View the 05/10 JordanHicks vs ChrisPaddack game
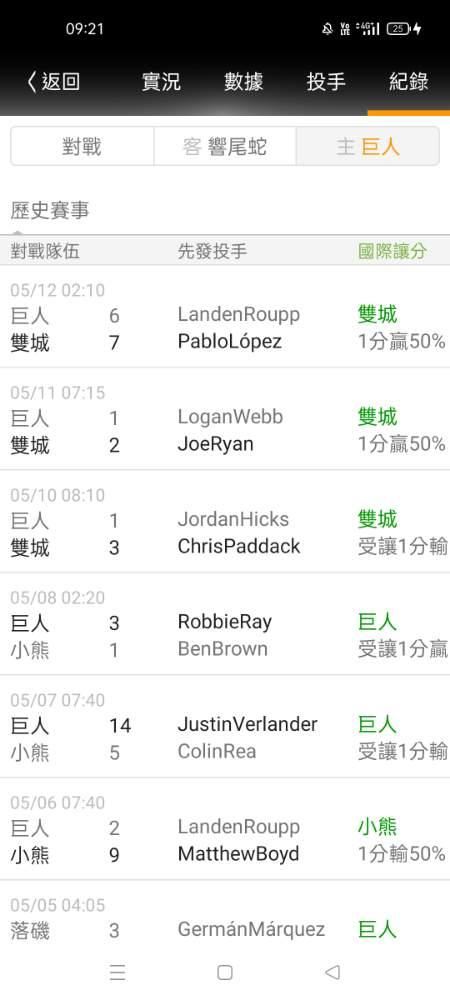The width and height of the screenshot is (450, 1000). click(x=225, y=522)
